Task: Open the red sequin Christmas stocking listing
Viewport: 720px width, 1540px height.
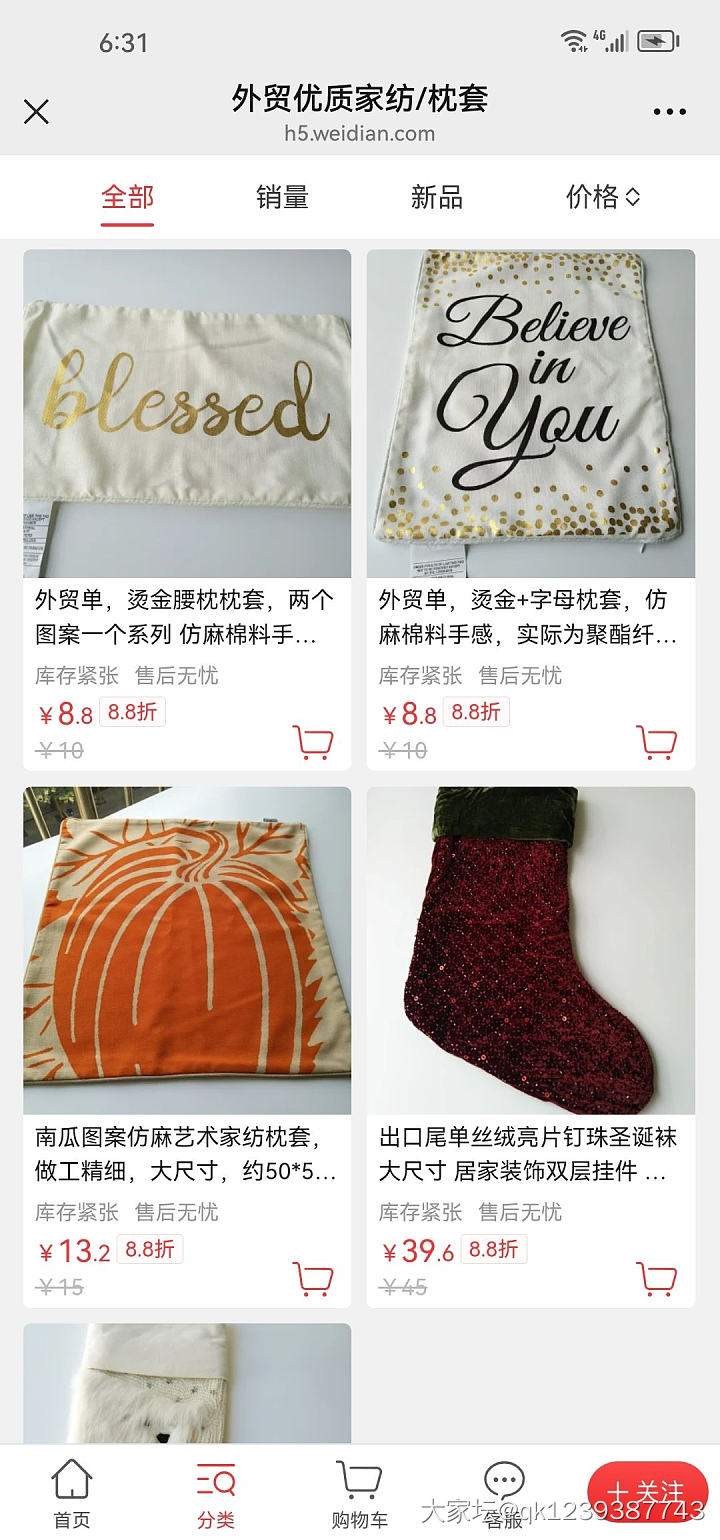Action: point(530,952)
